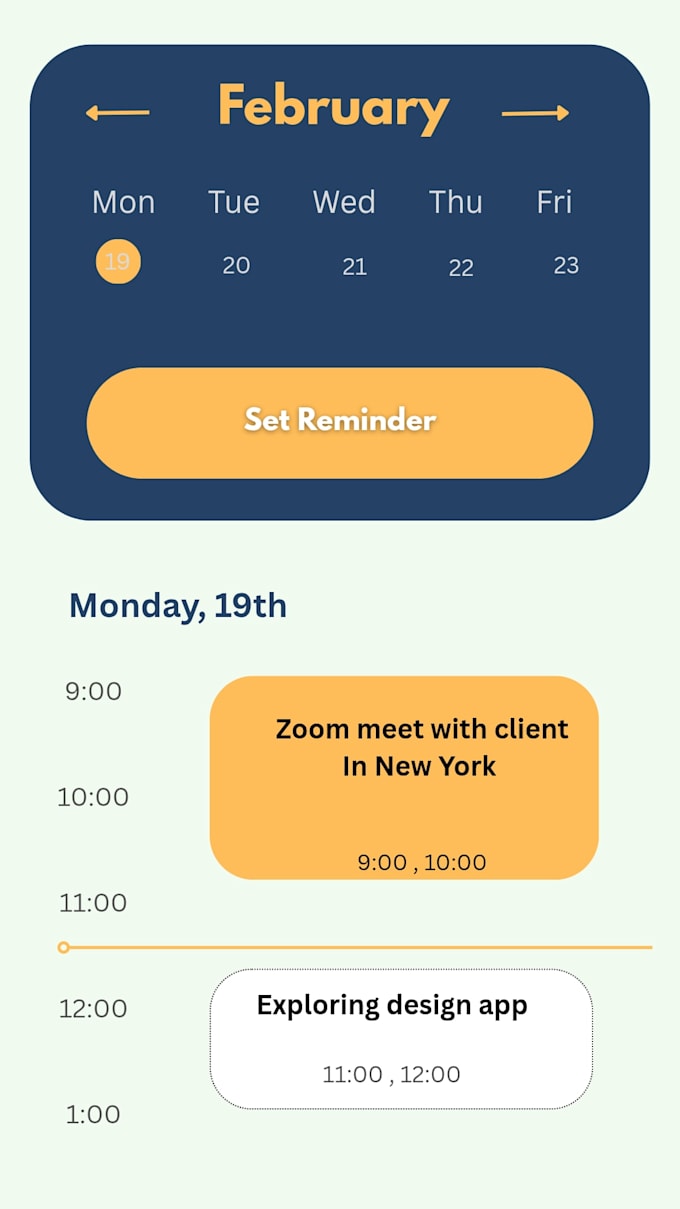
Task: Select Tuesday the 20th
Action: point(236,265)
